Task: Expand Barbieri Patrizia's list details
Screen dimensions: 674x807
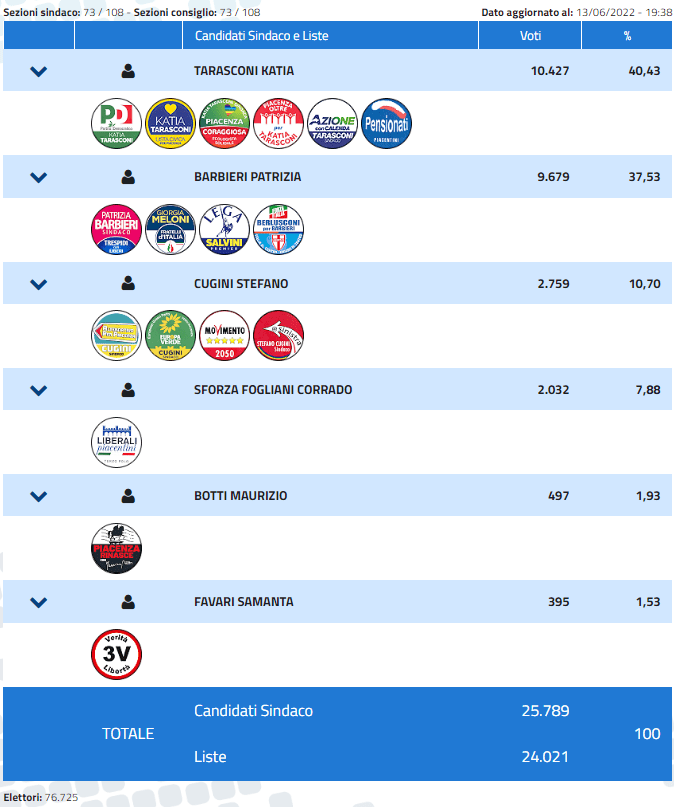Action: coord(39,178)
